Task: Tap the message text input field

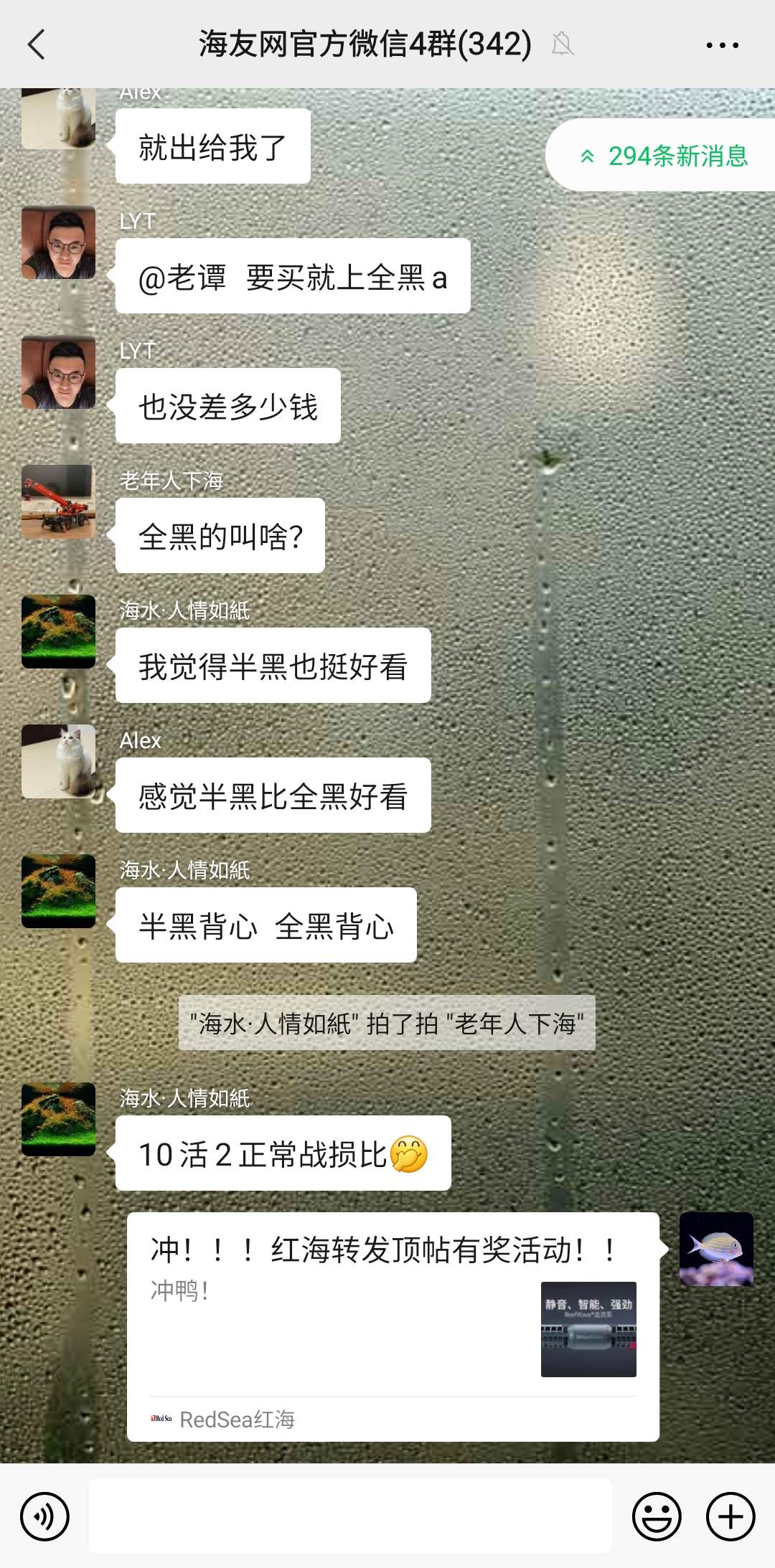Action: [x=350, y=1515]
